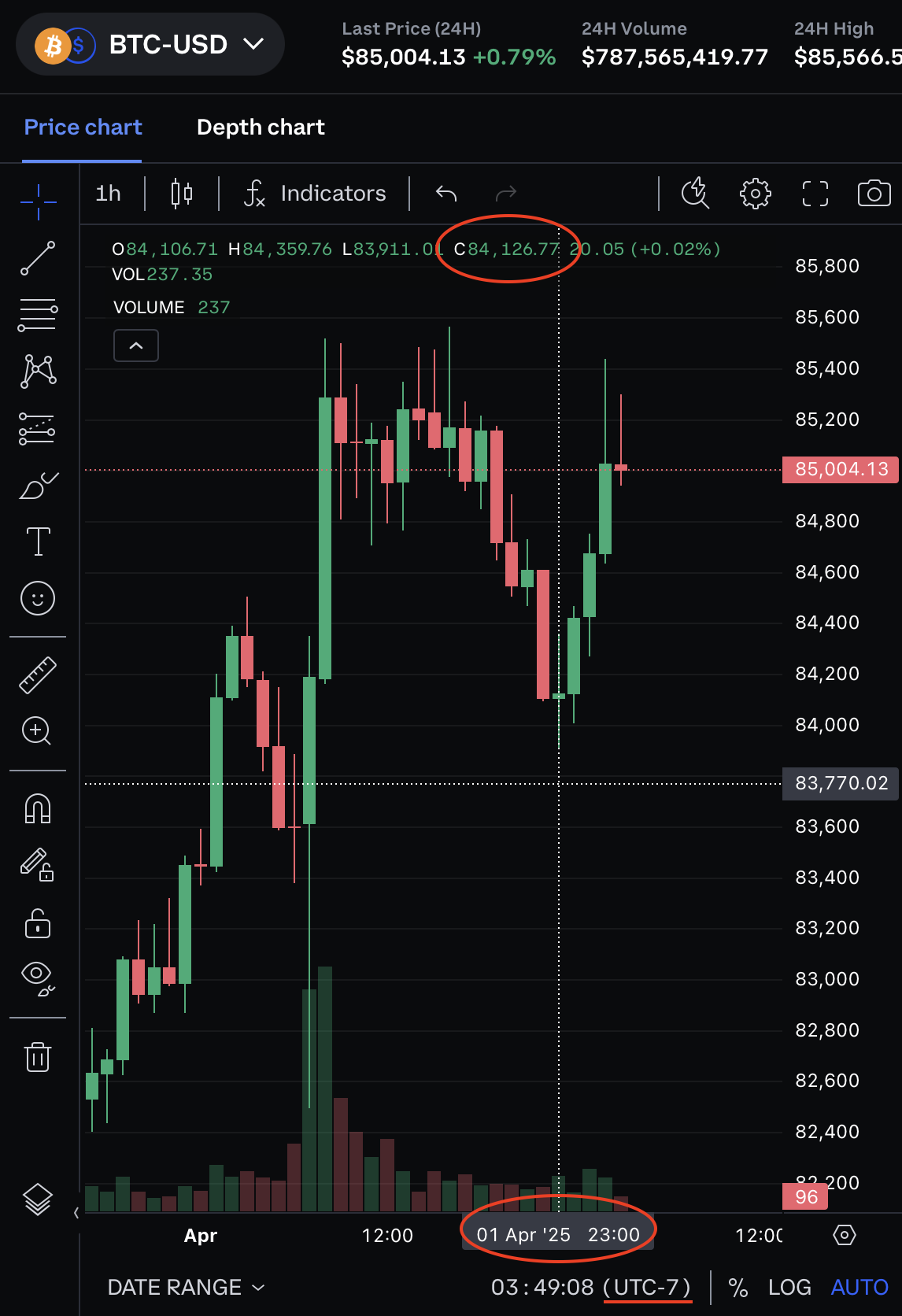The image size is (902, 1316).
Task: Switch to the Depth chart tab
Action: (261, 128)
